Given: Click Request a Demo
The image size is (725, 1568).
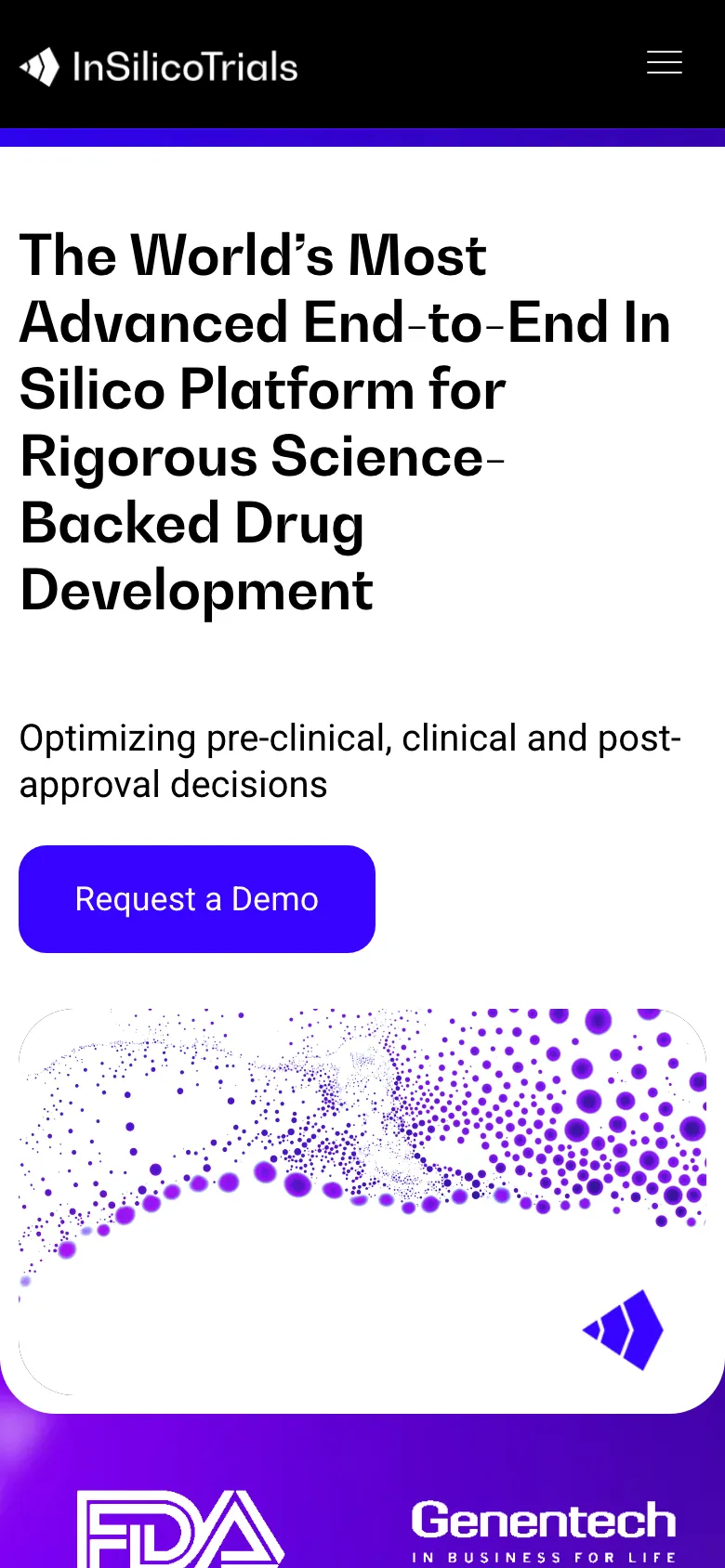Looking at the screenshot, I should click(196, 898).
